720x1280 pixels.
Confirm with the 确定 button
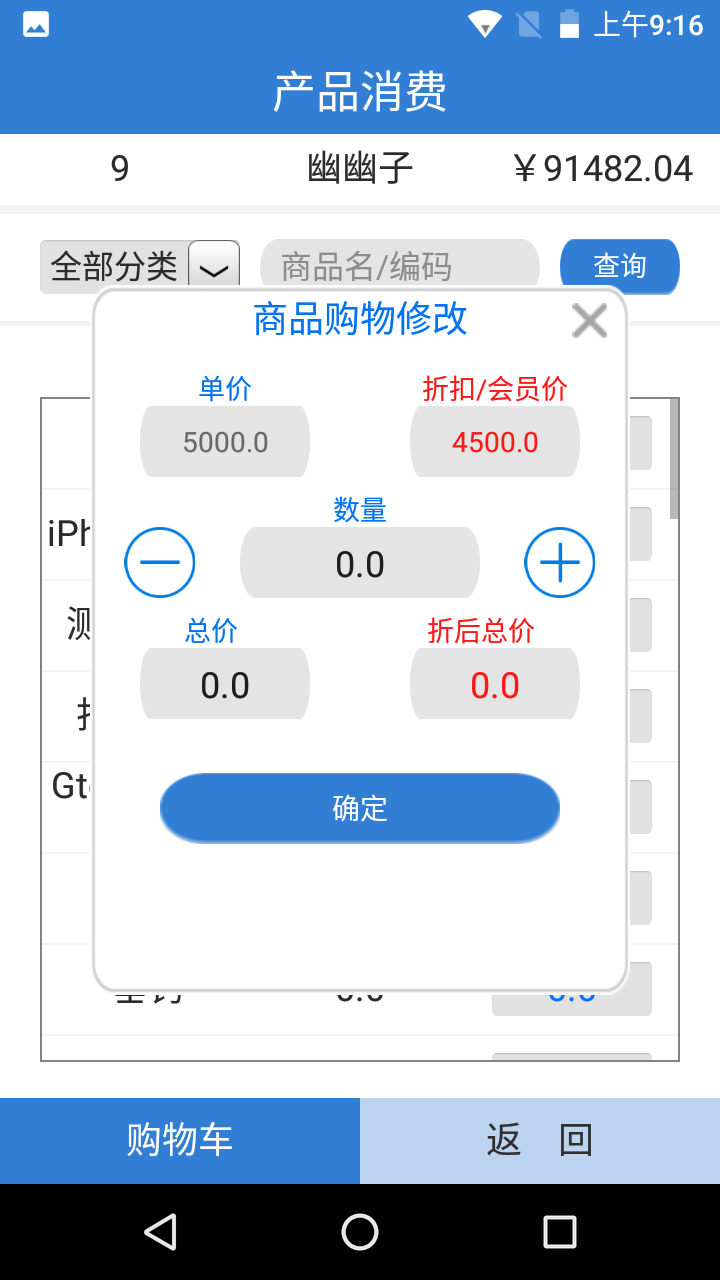click(x=360, y=808)
